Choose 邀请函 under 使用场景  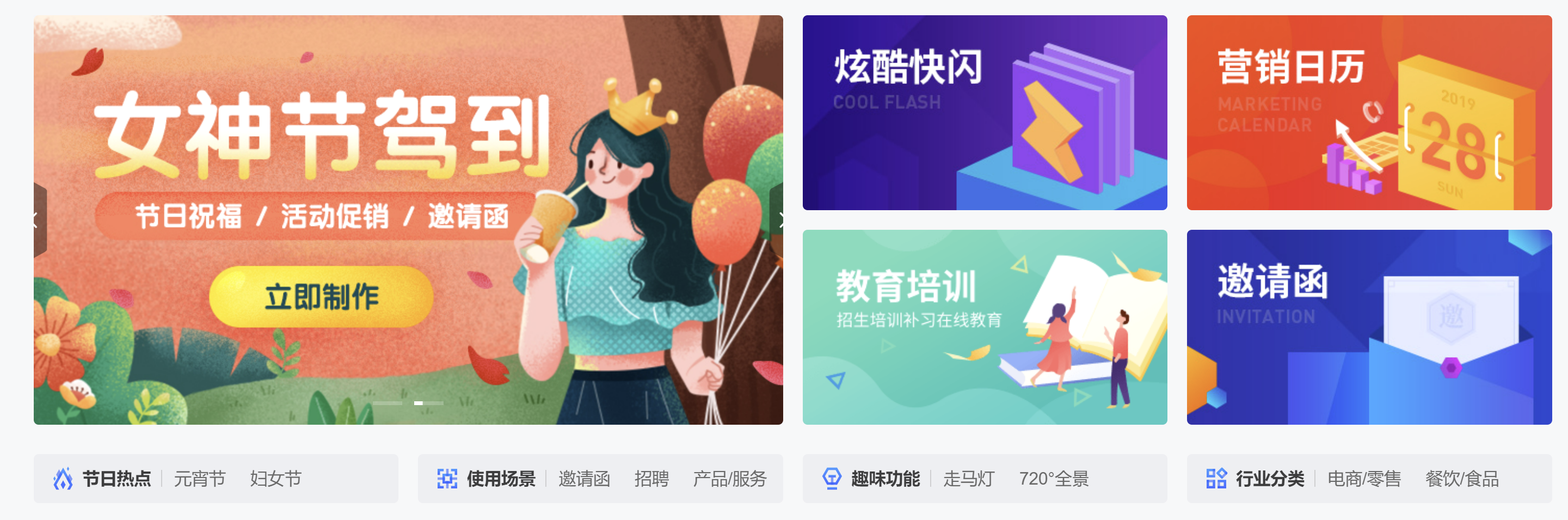pos(584,479)
